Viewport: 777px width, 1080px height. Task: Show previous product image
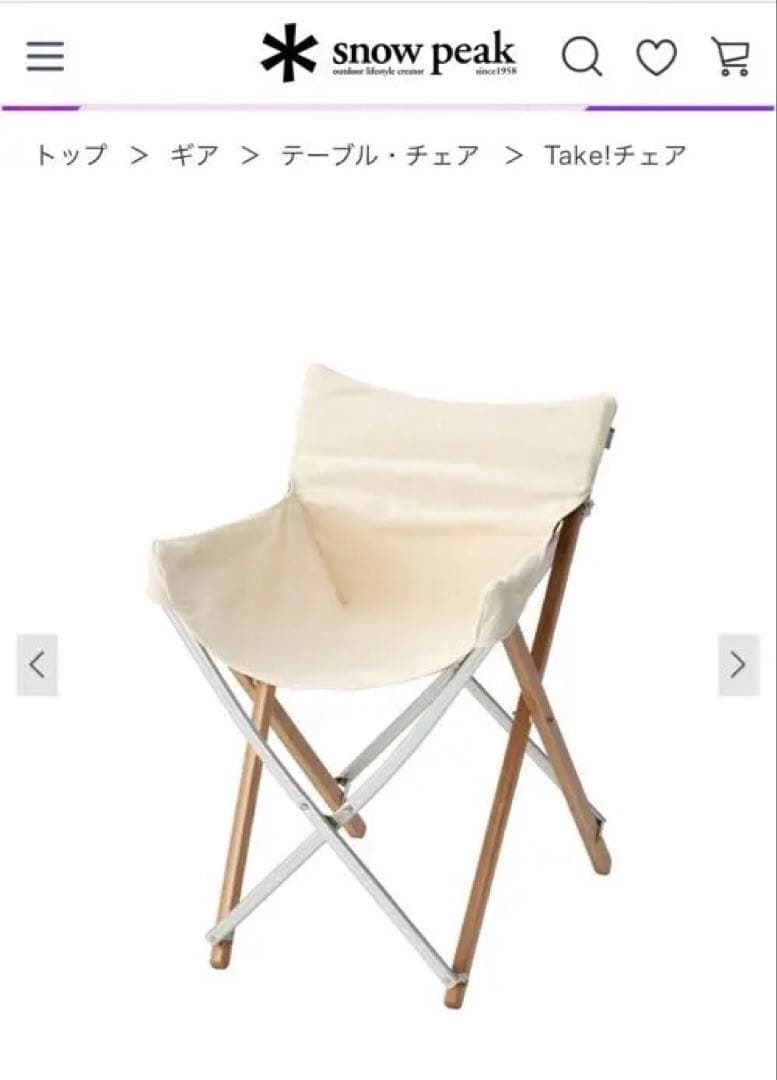click(x=37, y=665)
